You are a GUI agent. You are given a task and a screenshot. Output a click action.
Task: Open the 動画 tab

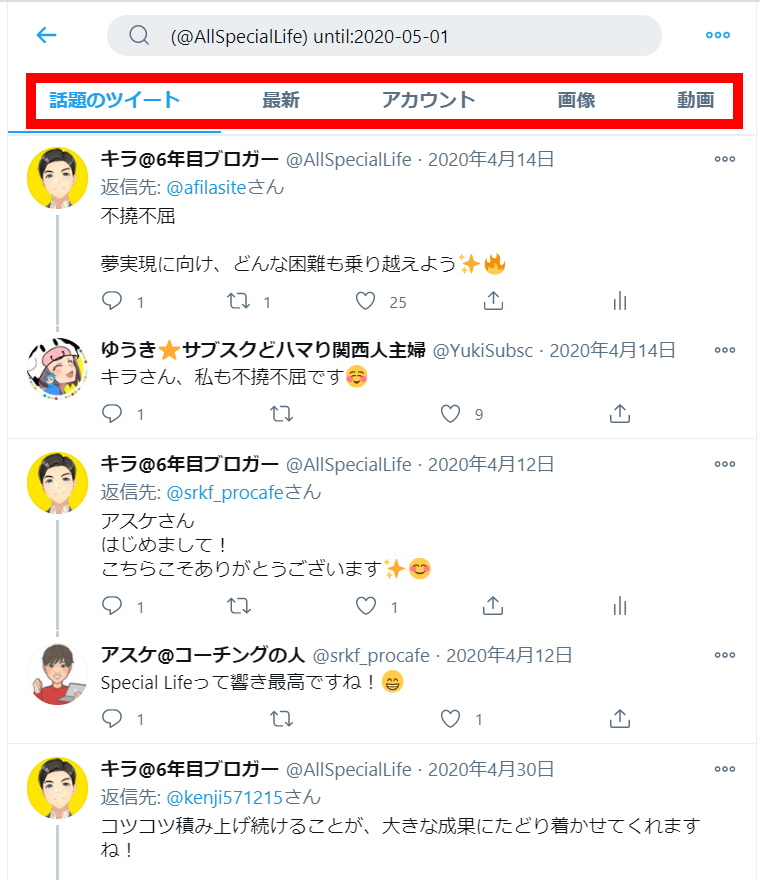pyautogui.click(x=695, y=100)
